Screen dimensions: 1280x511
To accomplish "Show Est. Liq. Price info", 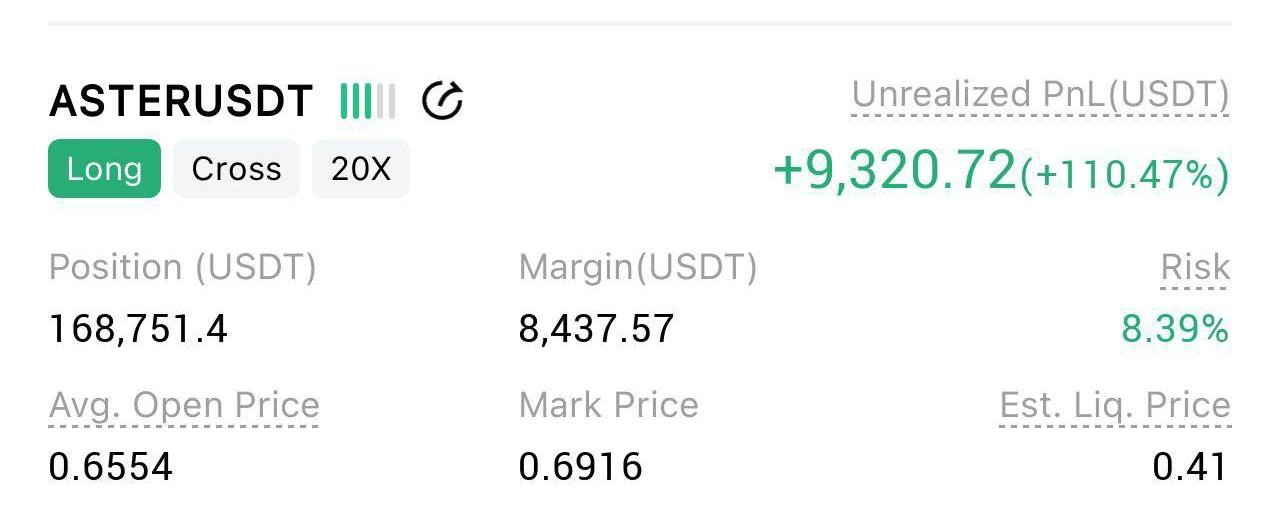I will pyautogui.click(x=1115, y=405).
